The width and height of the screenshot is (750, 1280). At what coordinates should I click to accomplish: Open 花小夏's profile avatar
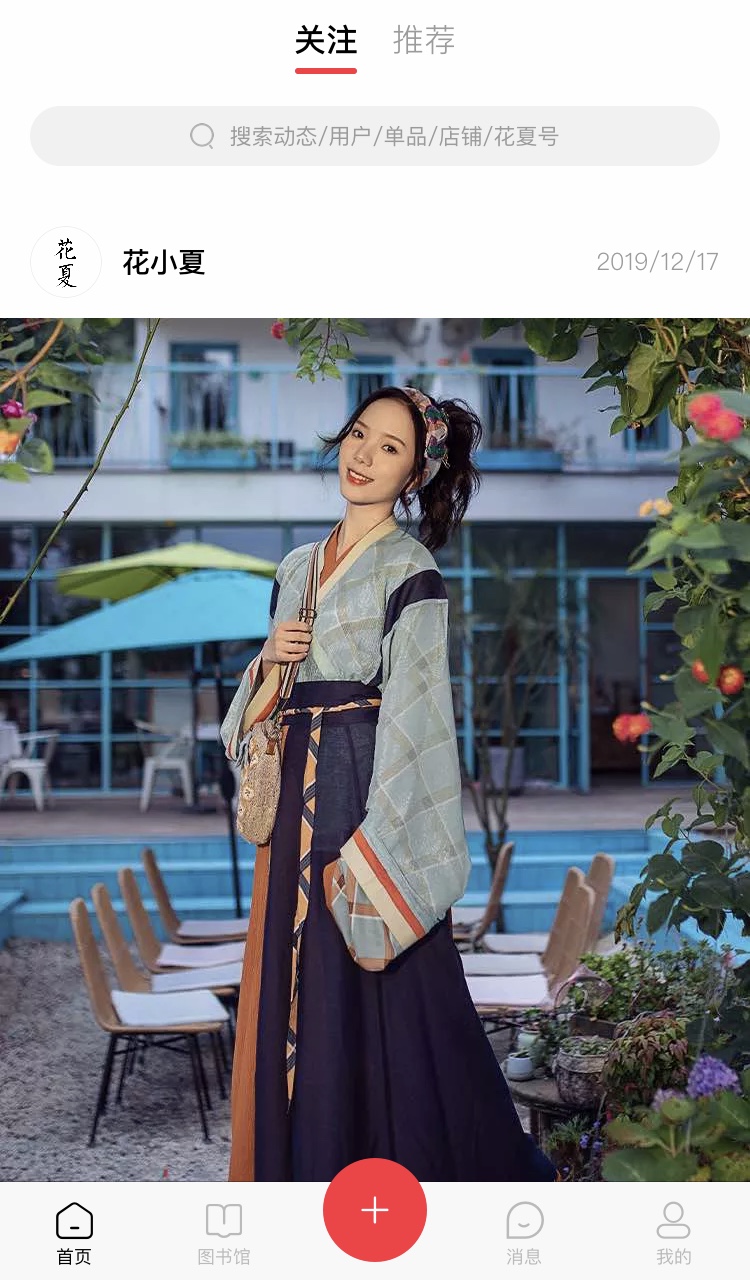(66, 262)
